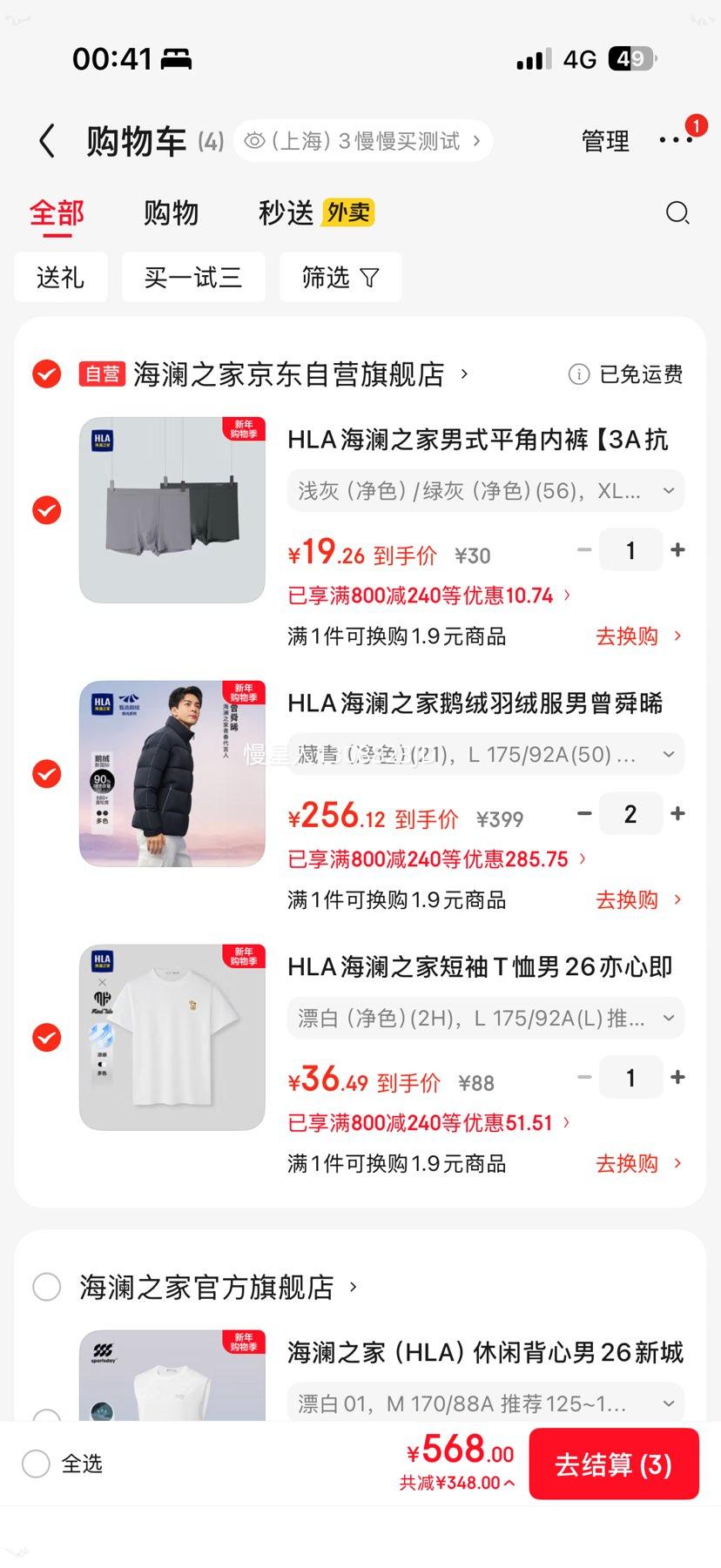Image resolution: width=721 pixels, height=1568 pixels.
Task: Click the eye icon beside the Shanghai address
Action: (253, 140)
